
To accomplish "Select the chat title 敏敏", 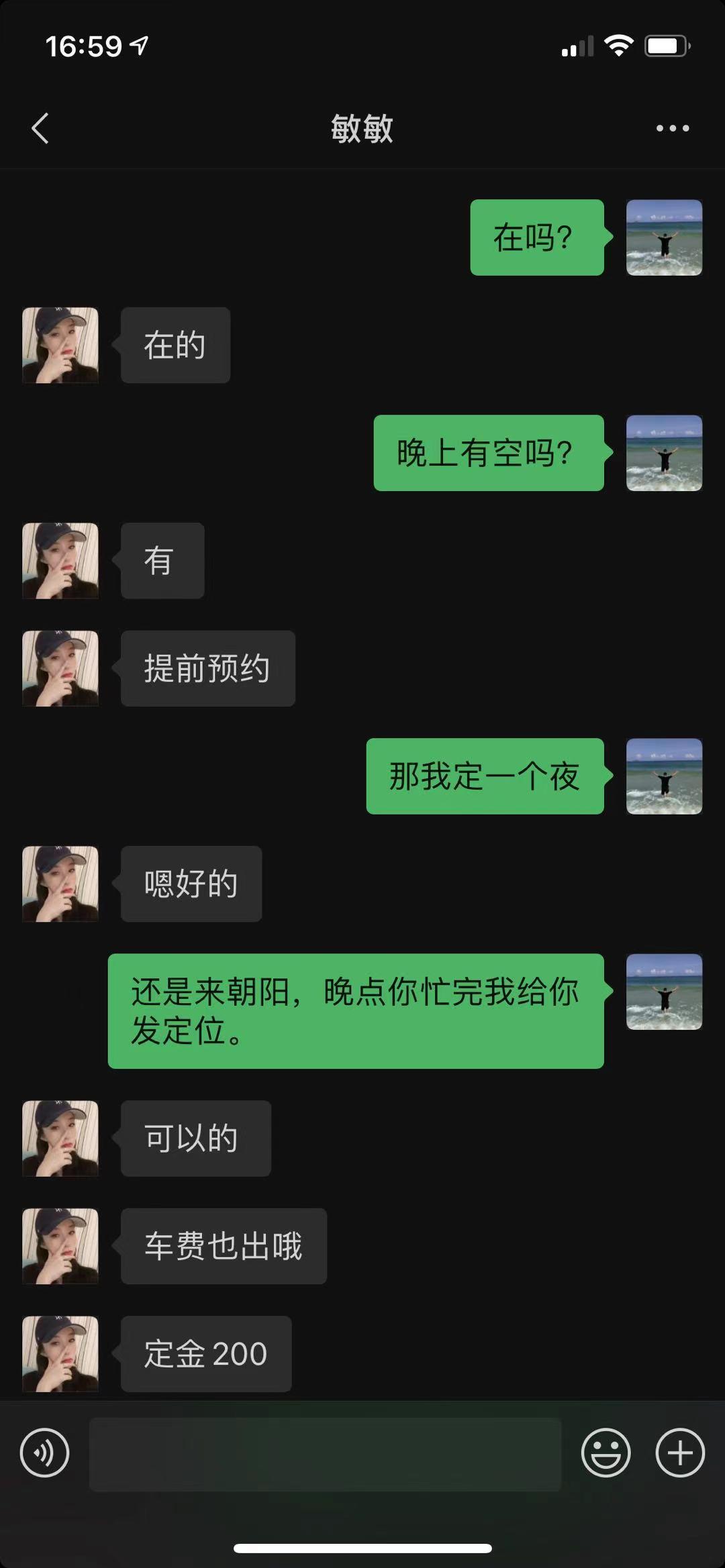I will tap(362, 127).
